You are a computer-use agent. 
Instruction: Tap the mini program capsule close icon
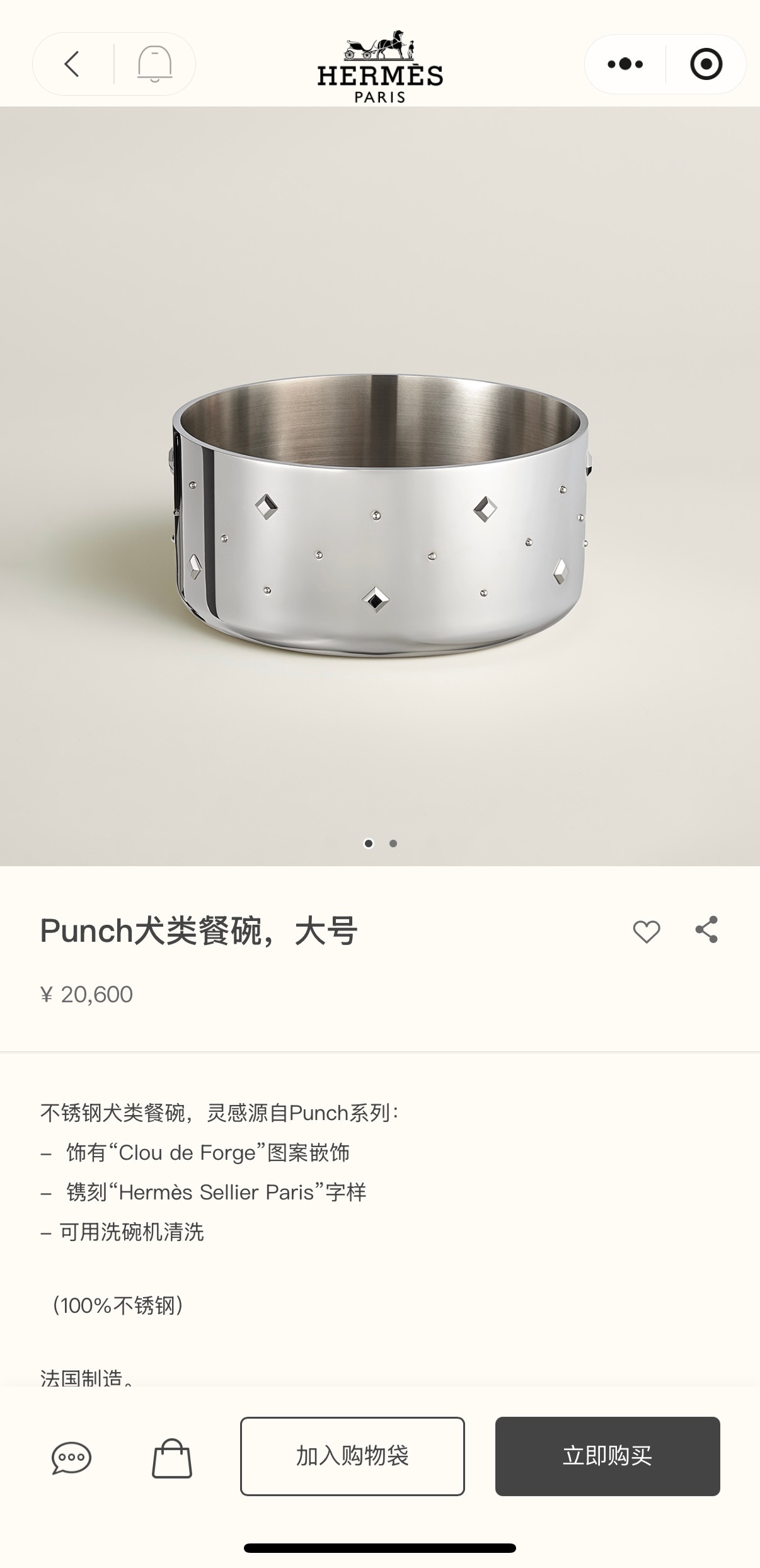click(705, 64)
